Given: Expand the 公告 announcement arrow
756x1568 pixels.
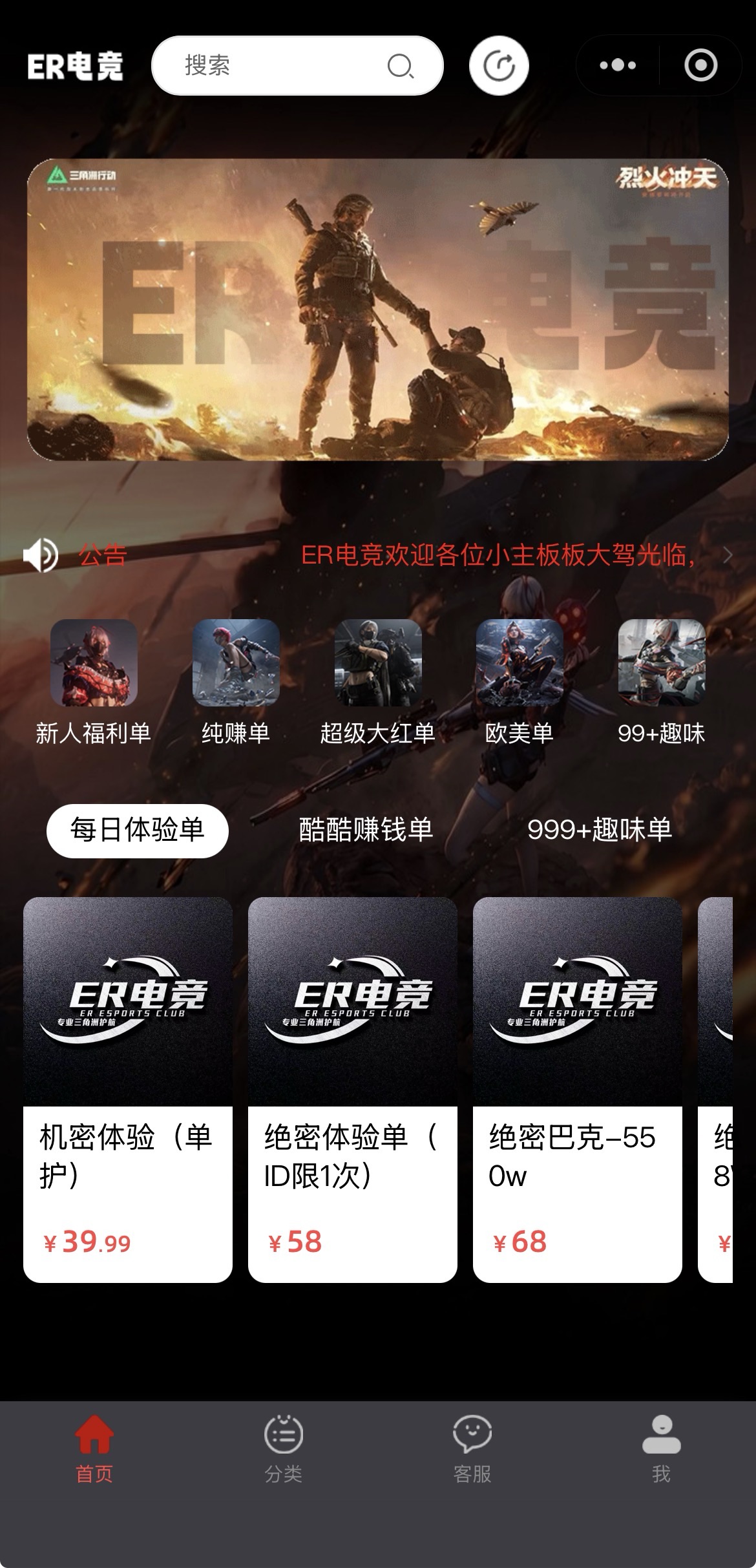Looking at the screenshot, I should point(728,555).
